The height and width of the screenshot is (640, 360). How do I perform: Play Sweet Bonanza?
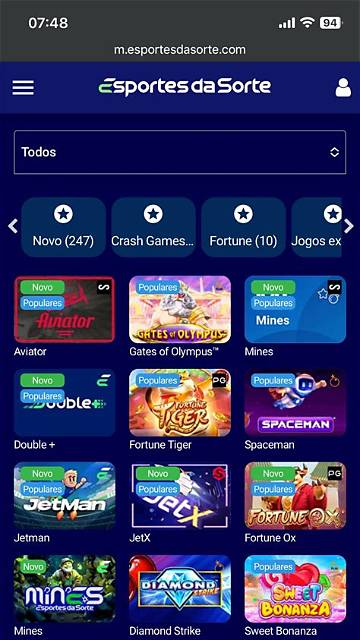pyautogui.click(x=295, y=589)
